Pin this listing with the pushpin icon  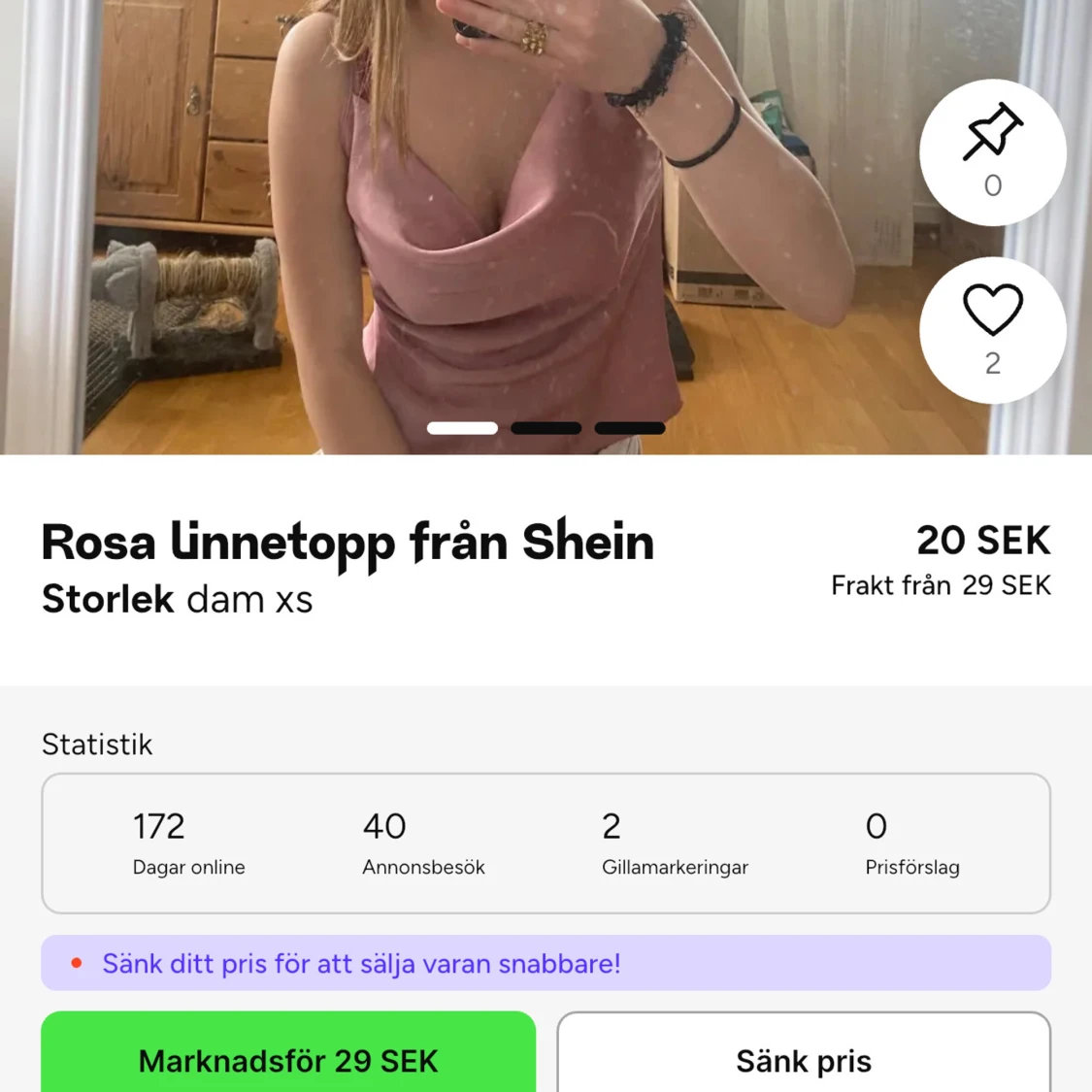pyautogui.click(x=992, y=150)
